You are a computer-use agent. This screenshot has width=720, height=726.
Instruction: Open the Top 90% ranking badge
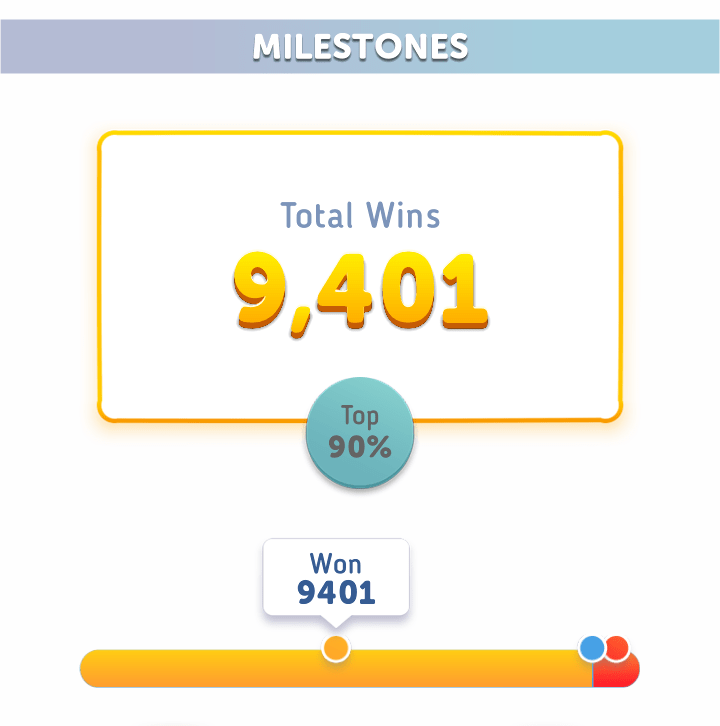(359, 432)
